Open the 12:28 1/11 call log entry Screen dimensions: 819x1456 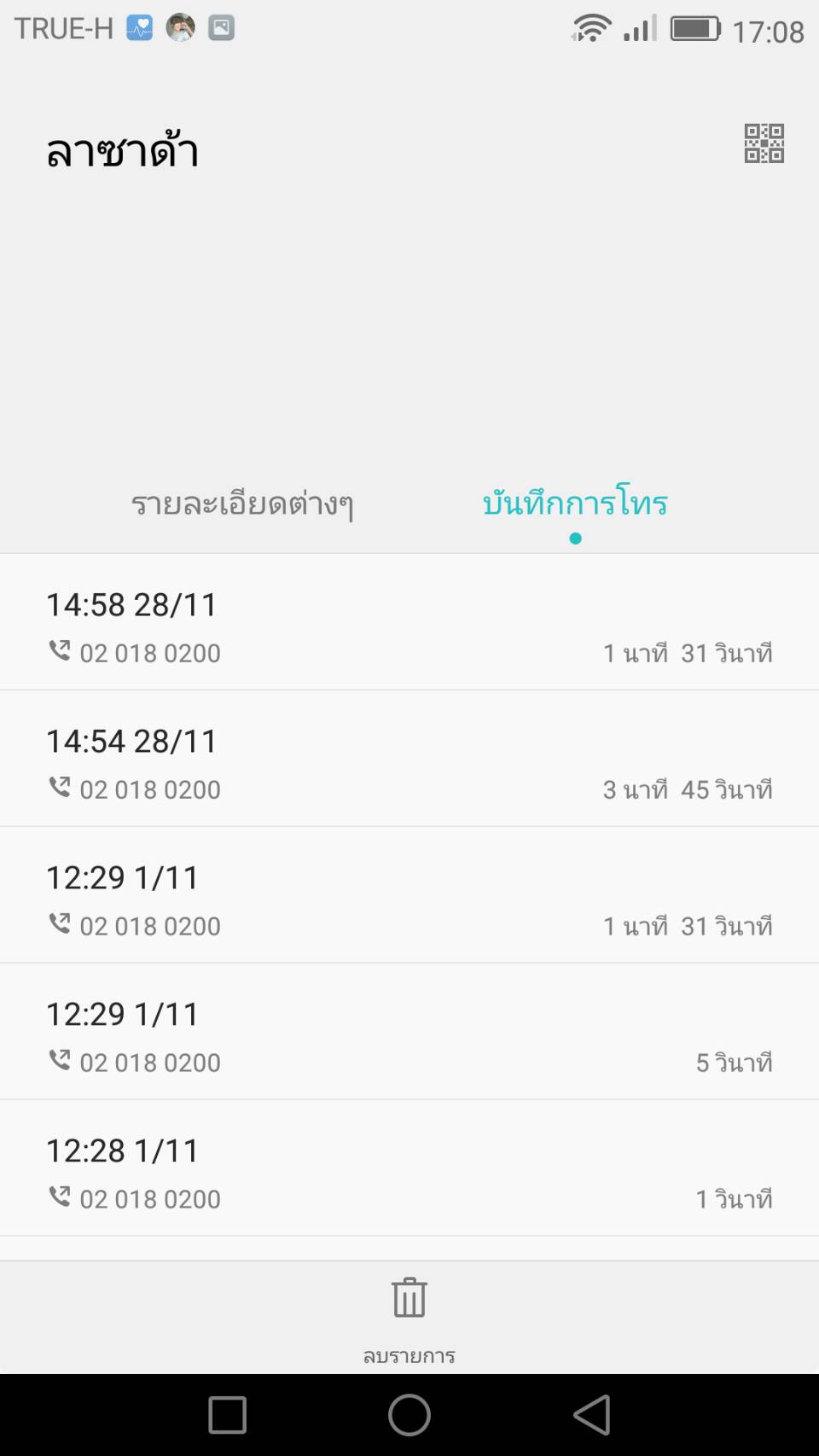click(x=409, y=1168)
